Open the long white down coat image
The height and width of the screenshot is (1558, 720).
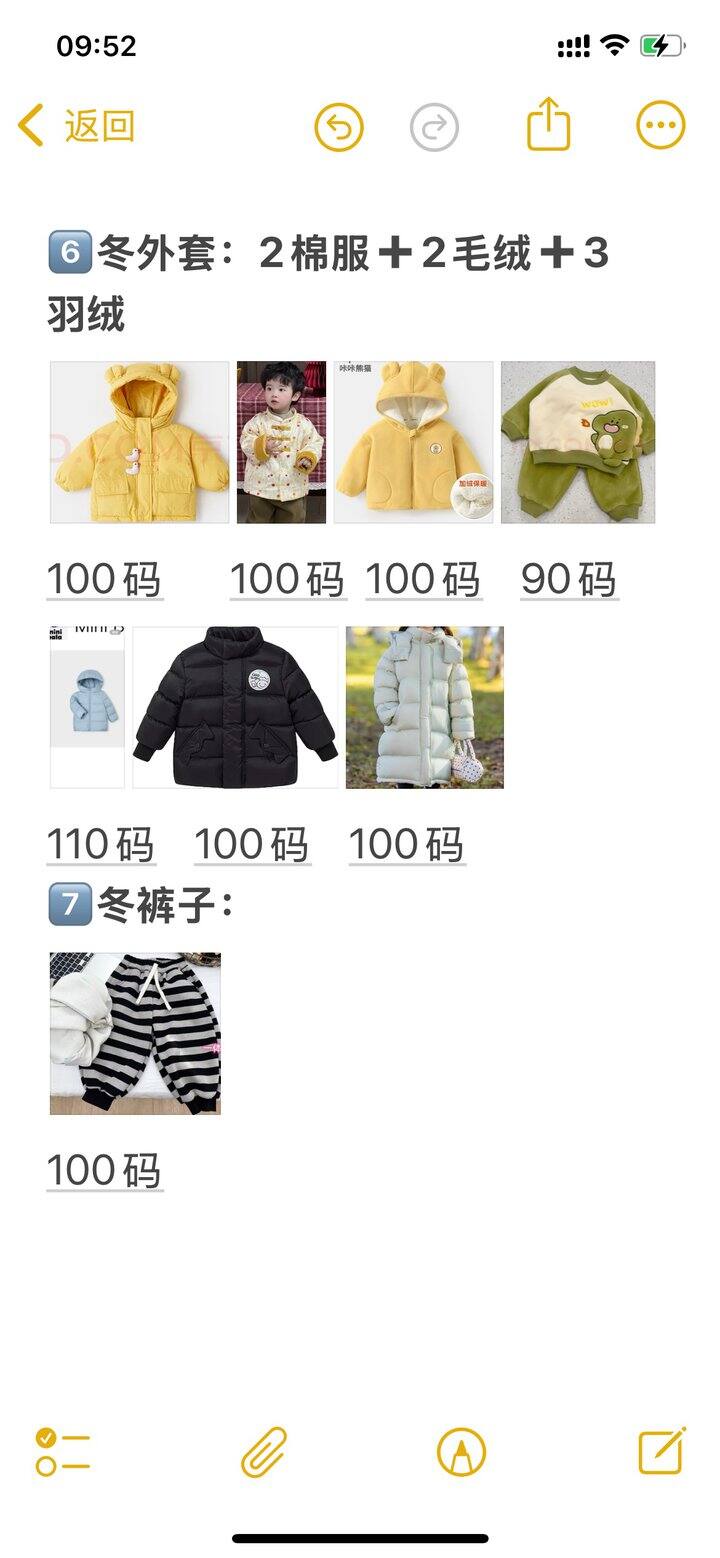(x=424, y=707)
